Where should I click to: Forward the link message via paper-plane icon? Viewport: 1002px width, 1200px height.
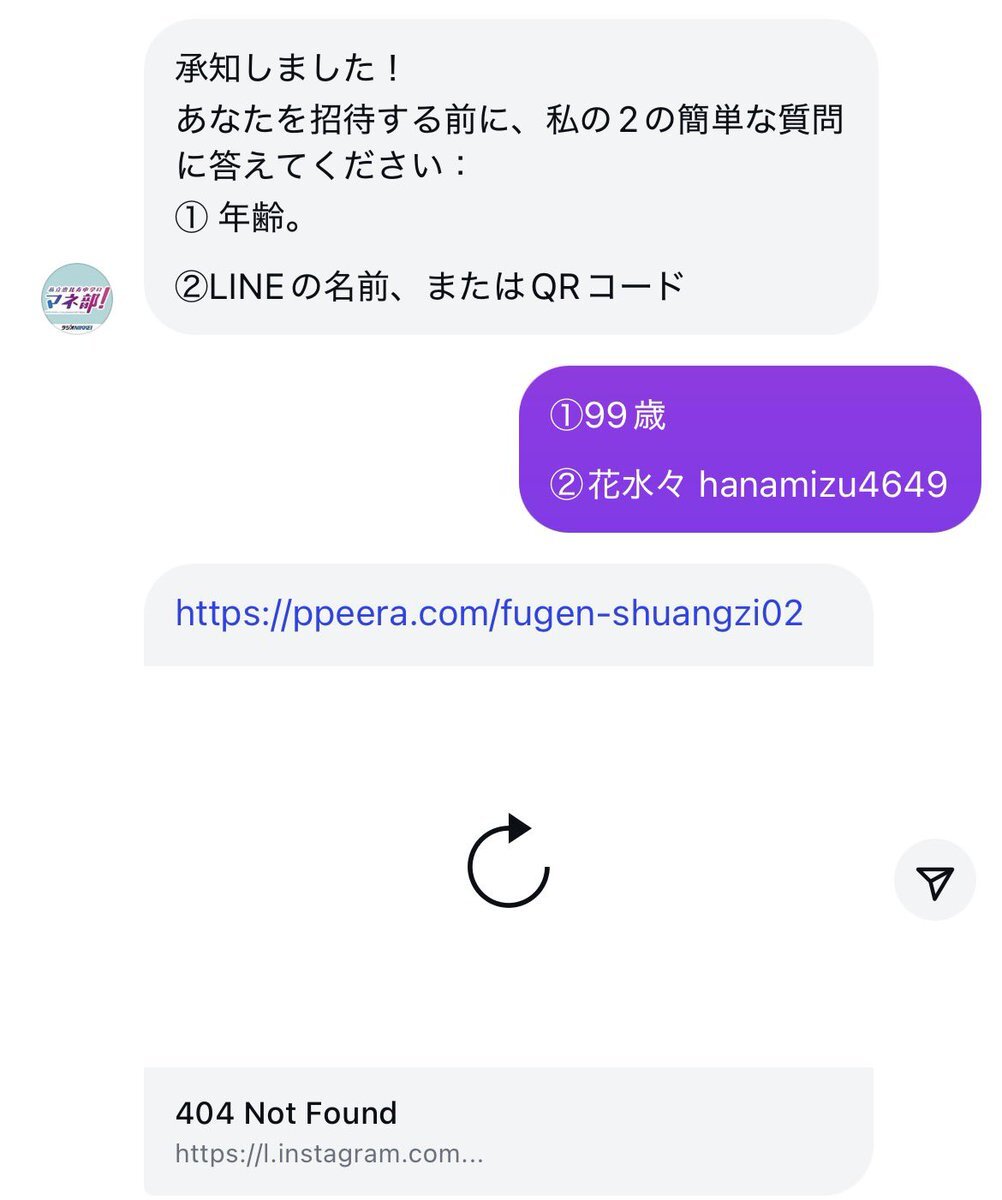pyautogui.click(x=934, y=880)
